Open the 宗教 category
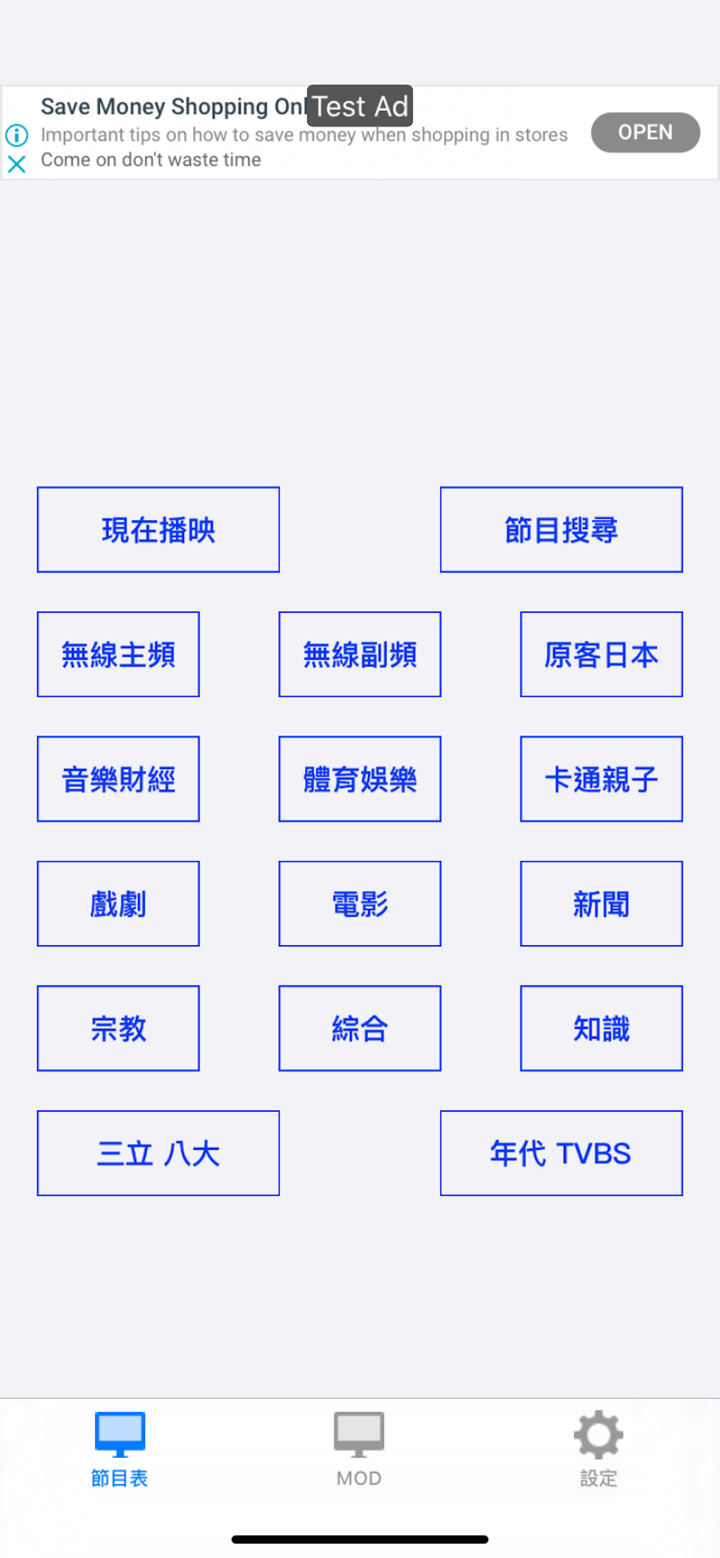This screenshot has height=1558, width=720. pos(118,1028)
